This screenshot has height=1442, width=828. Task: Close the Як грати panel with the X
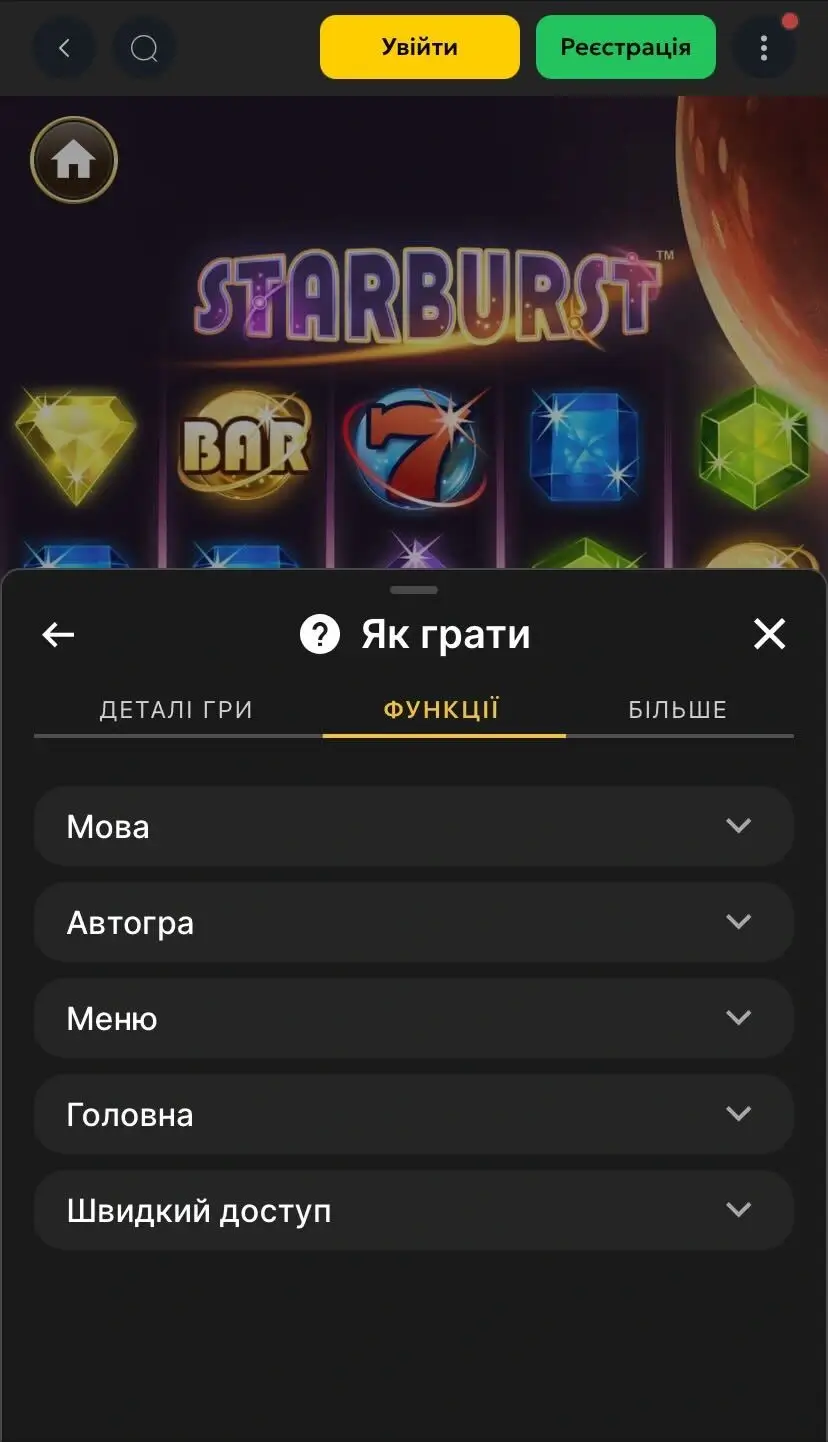769,634
